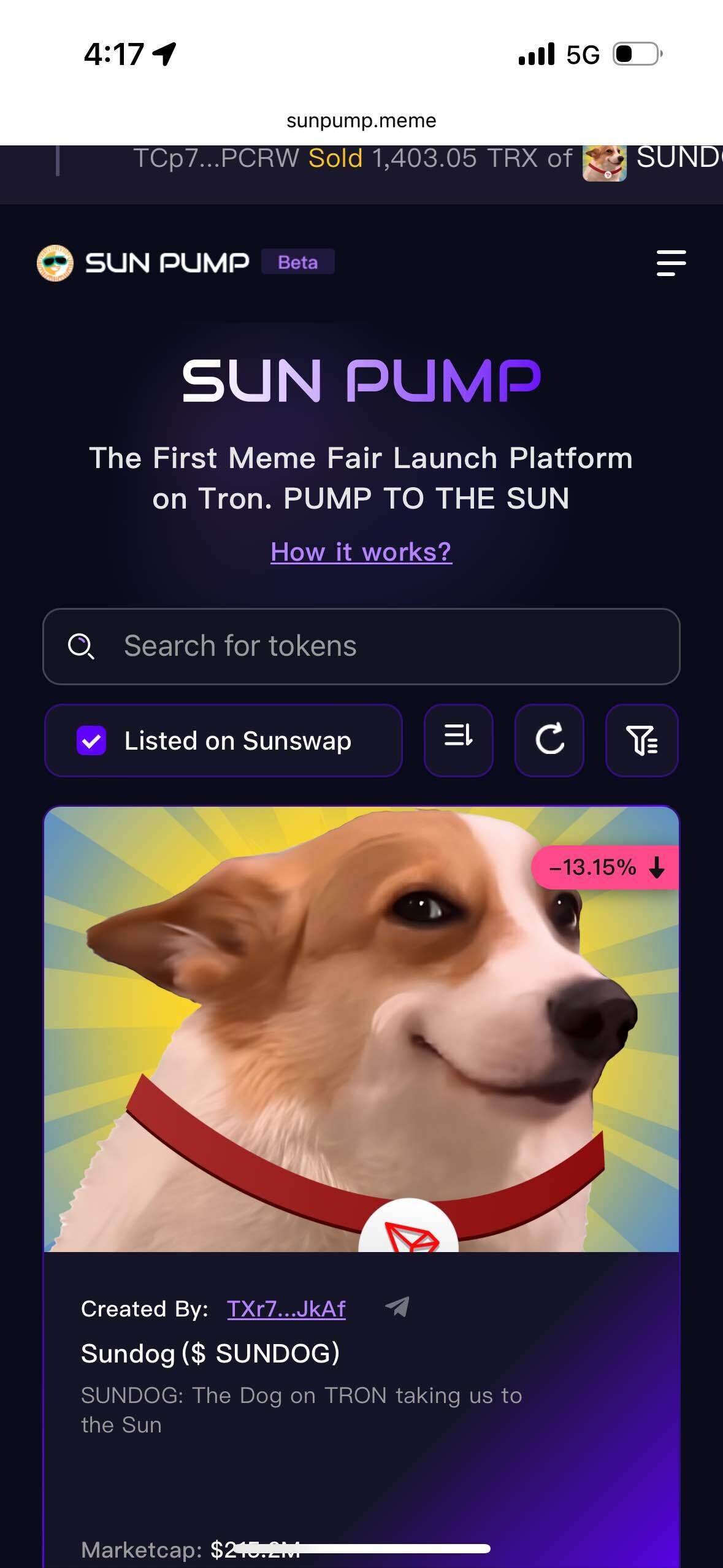Open creator address TXr7...JkAf
723x1568 pixels.
(286, 1309)
